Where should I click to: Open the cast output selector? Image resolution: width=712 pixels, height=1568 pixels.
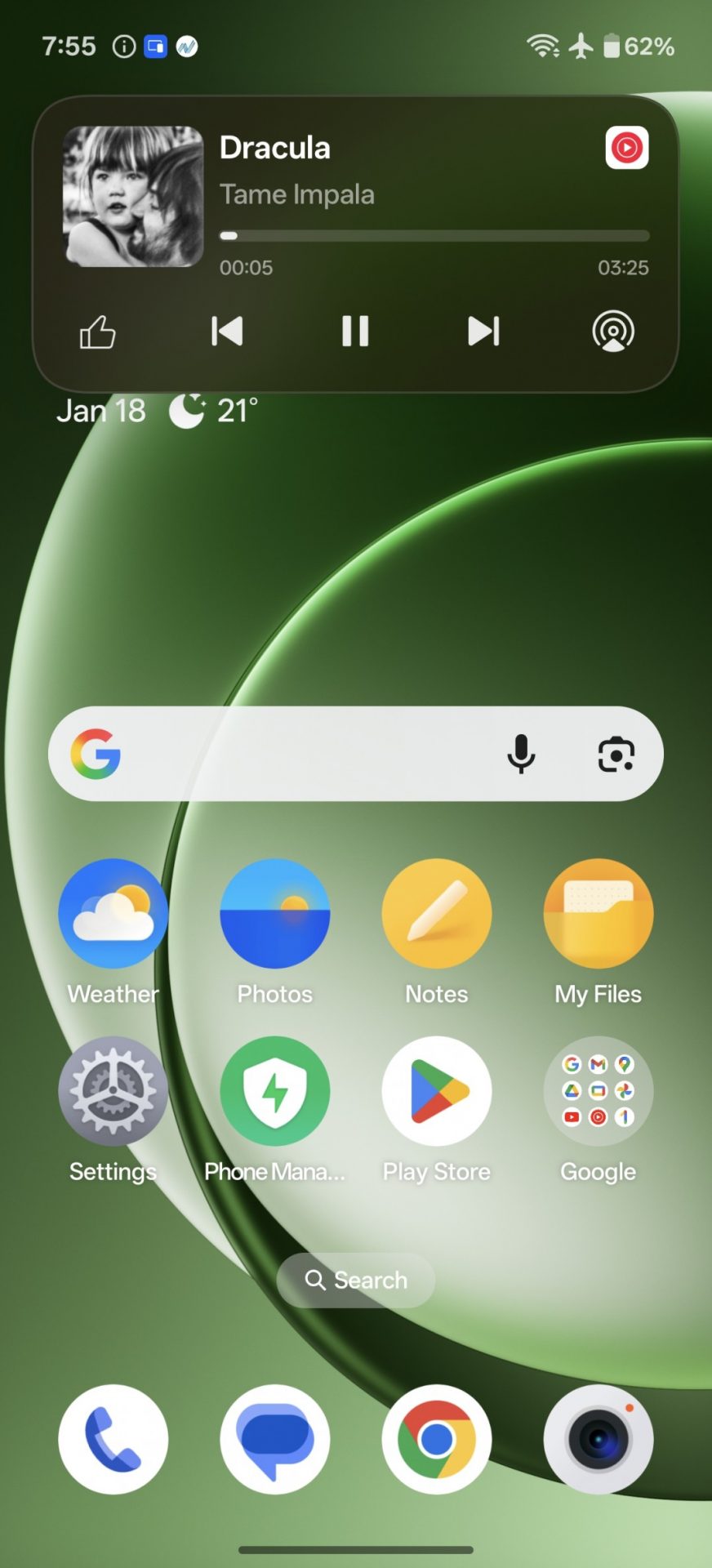click(612, 332)
